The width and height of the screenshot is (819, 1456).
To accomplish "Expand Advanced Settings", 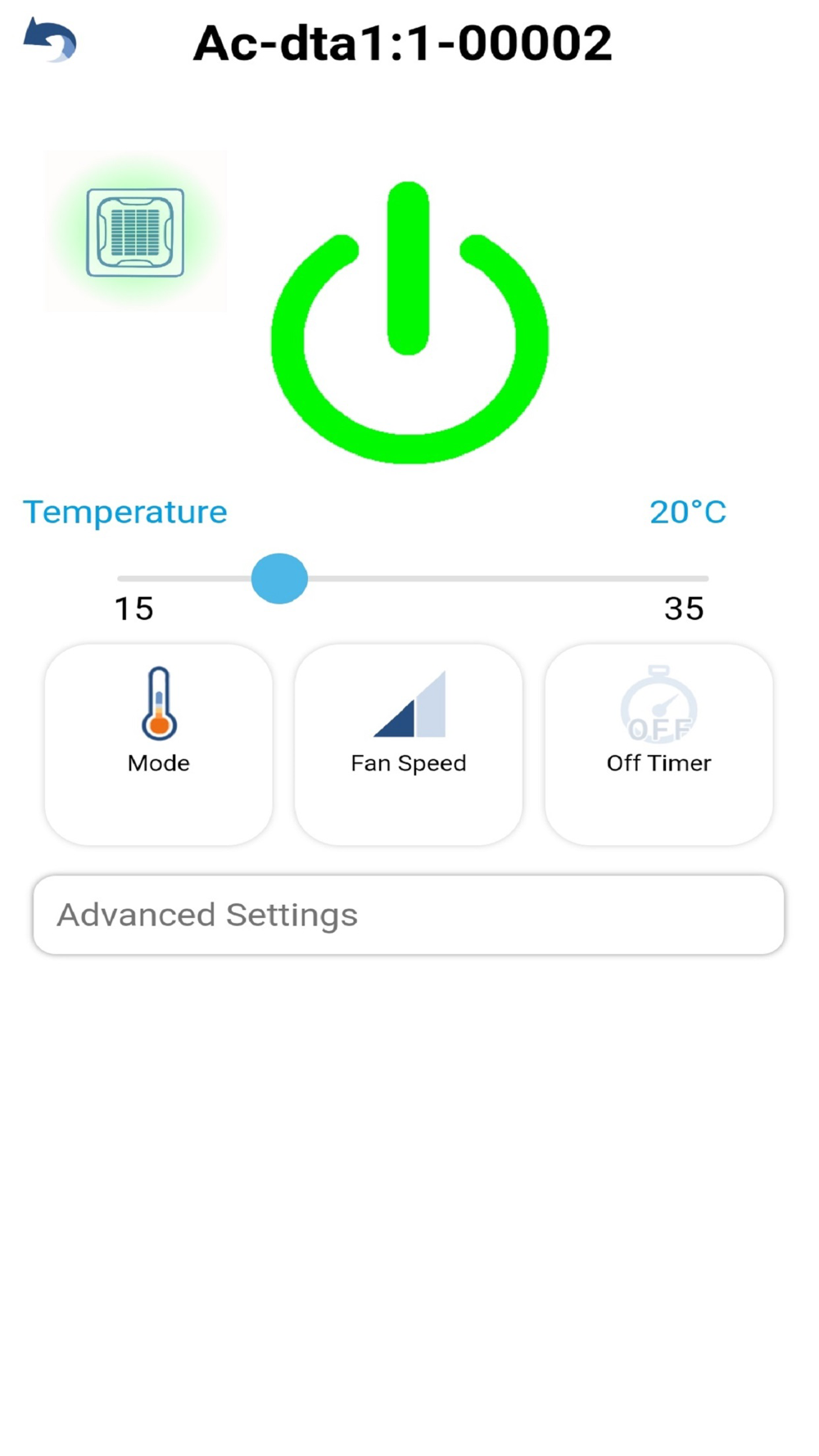I will point(409,915).
